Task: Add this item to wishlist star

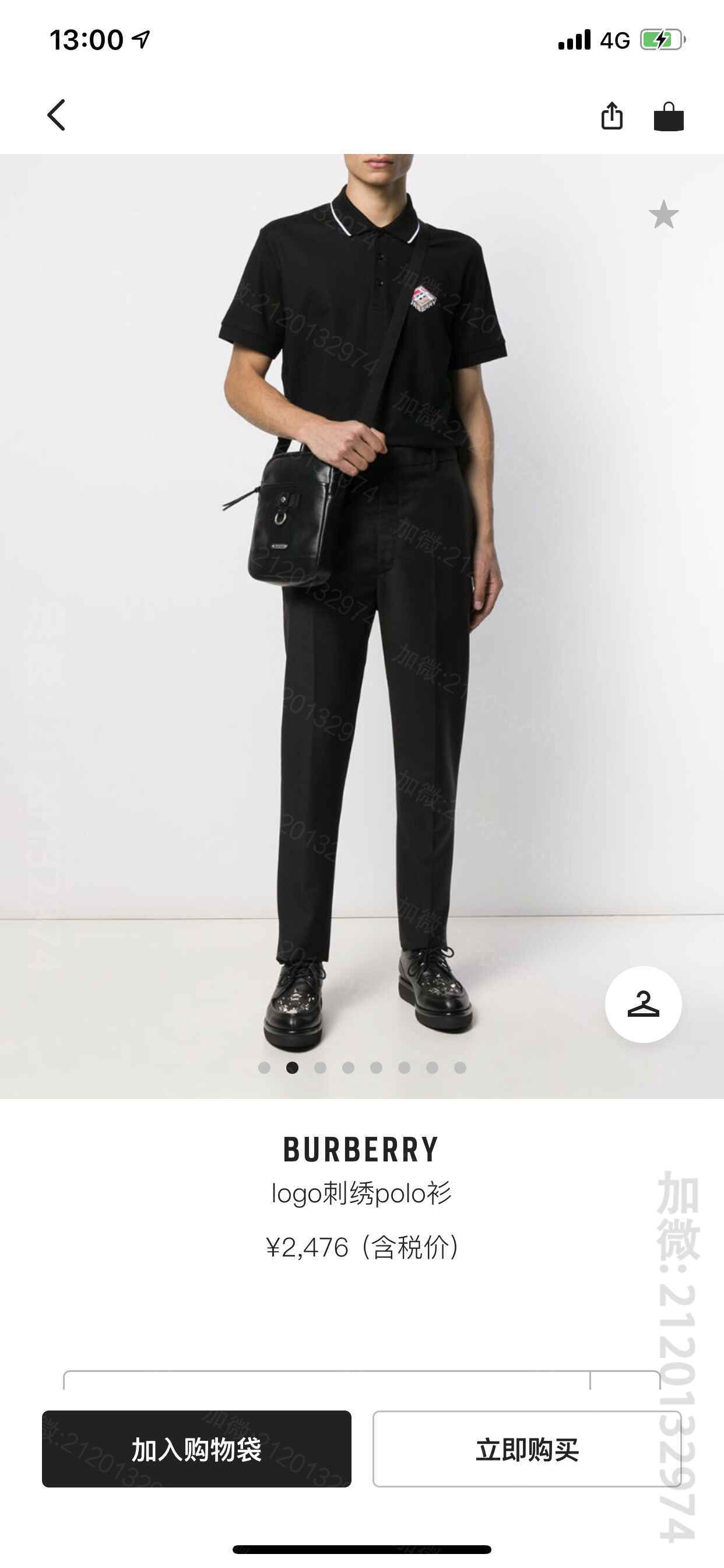Action: (663, 215)
